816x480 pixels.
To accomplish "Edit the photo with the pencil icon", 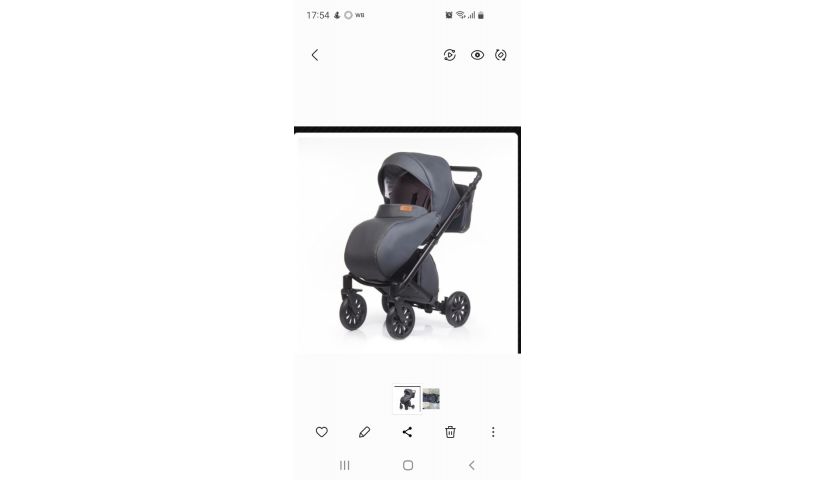I will (x=364, y=432).
